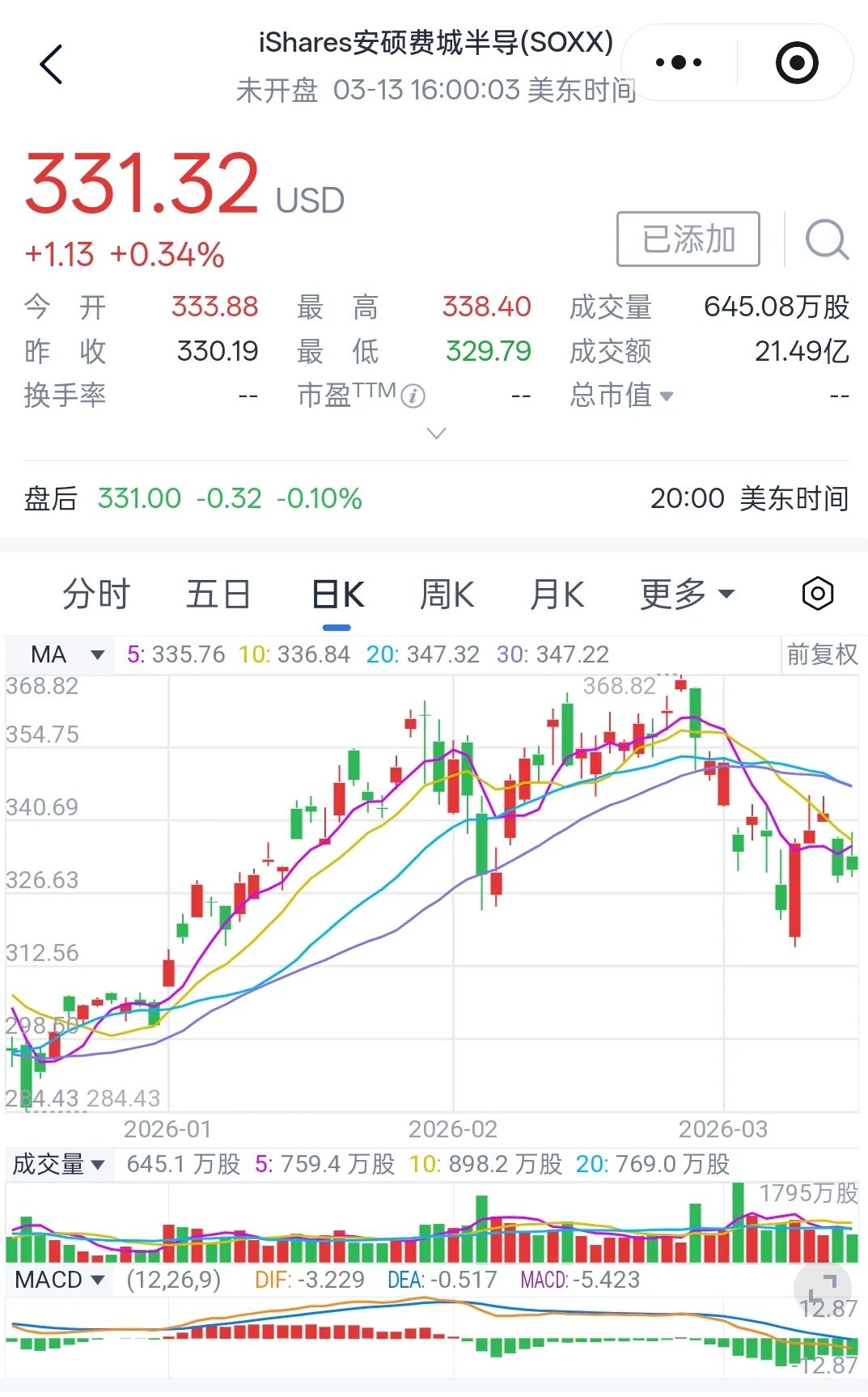Switch to the 分时 chart tab
The image size is (868, 1397).
click(x=96, y=595)
